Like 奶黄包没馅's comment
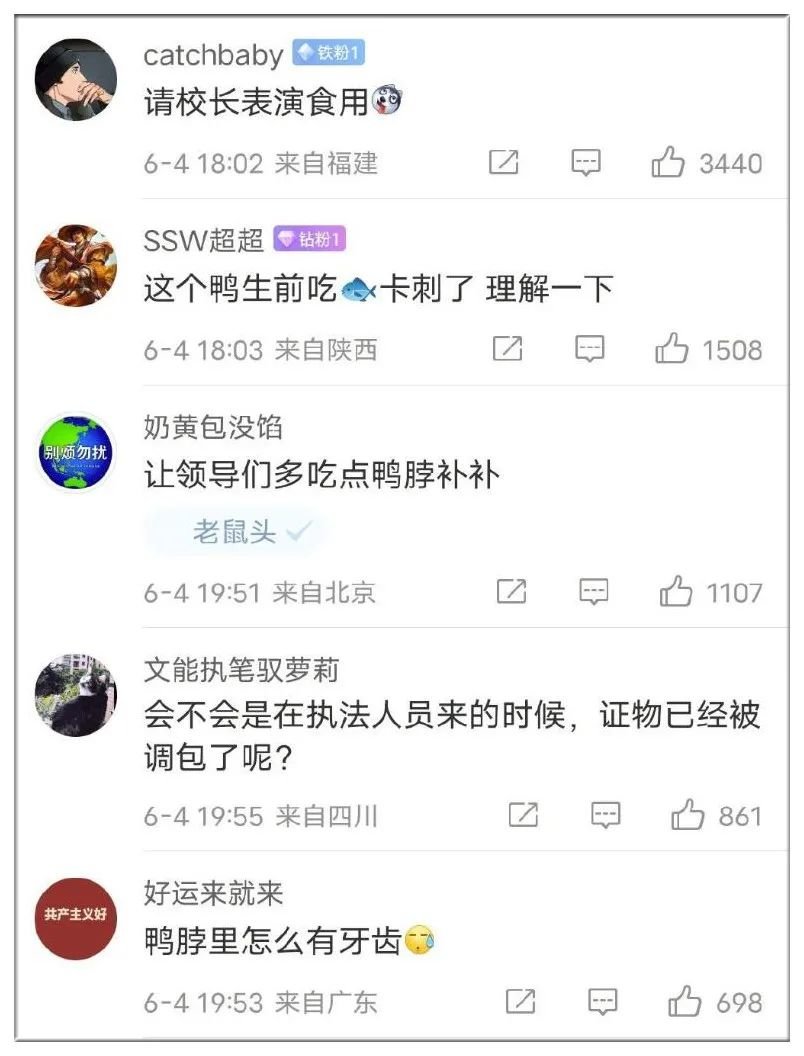This screenshot has width=804, height=1056. [x=676, y=592]
